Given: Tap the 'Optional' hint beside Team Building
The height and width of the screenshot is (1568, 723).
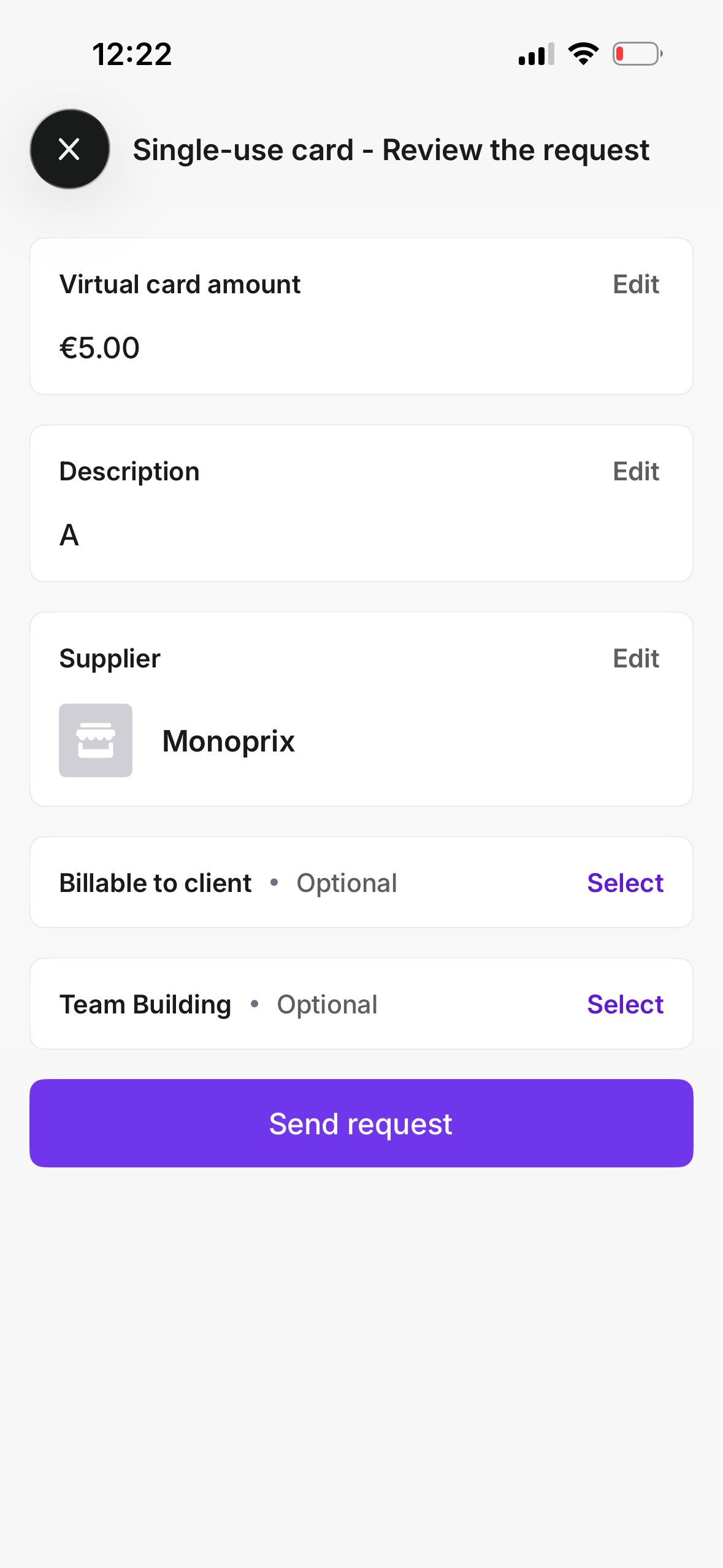Looking at the screenshot, I should pyautogui.click(x=326, y=1004).
